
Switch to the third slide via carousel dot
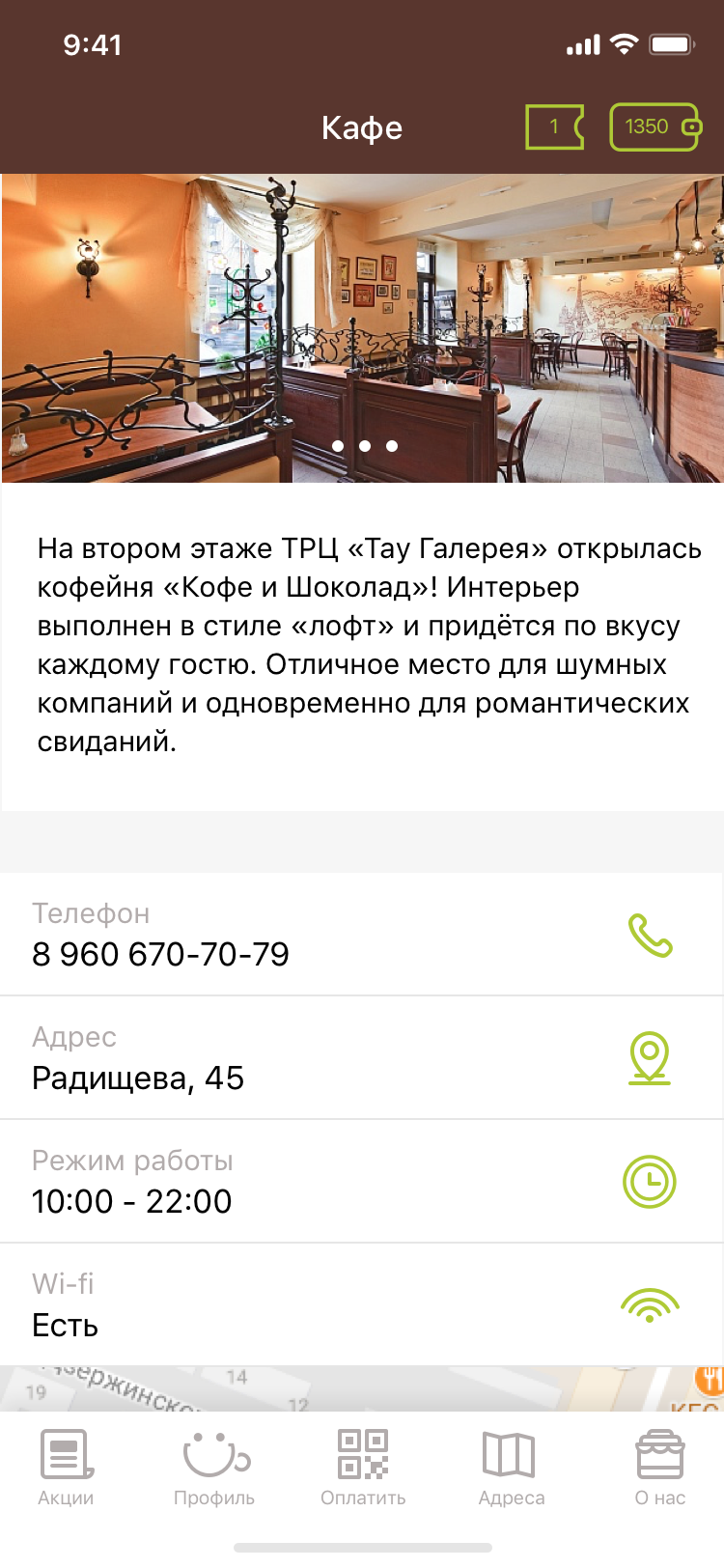392,446
